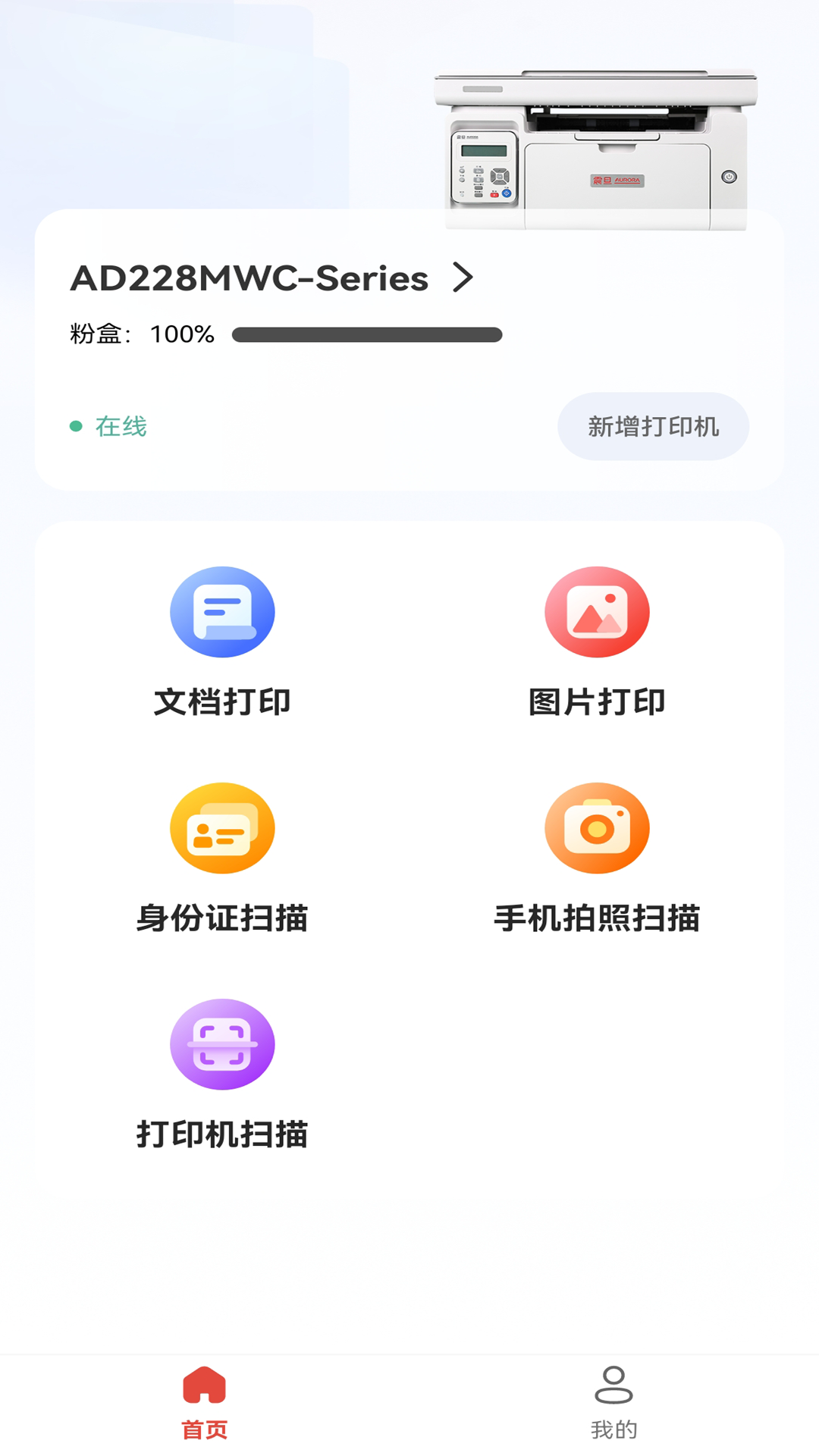Image resolution: width=819 pixels, height=1456 pixels.
Task: Click the 在线 status text
Action: (x=120, y=426)
